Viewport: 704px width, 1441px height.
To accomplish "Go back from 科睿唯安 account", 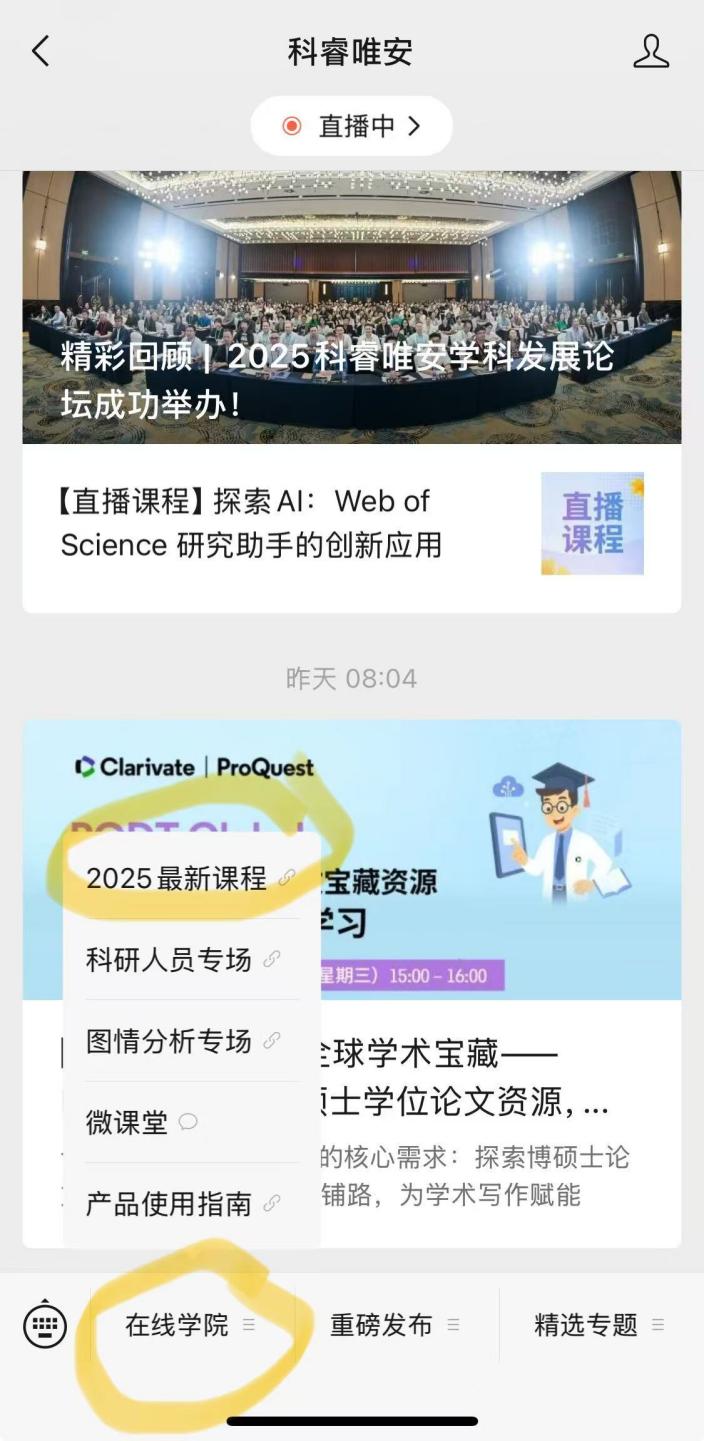I will (x=40, y=51).
